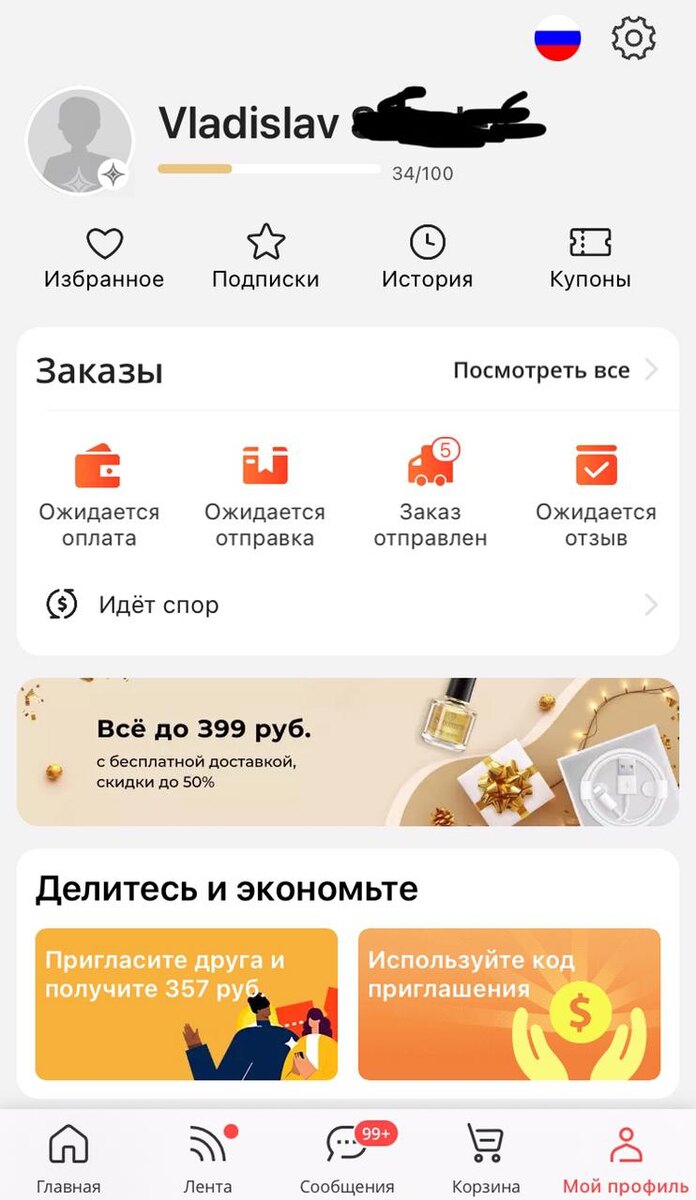Open the profile avatar
The height and width of the screenshot is (1200, 696).
pos(80,141)
